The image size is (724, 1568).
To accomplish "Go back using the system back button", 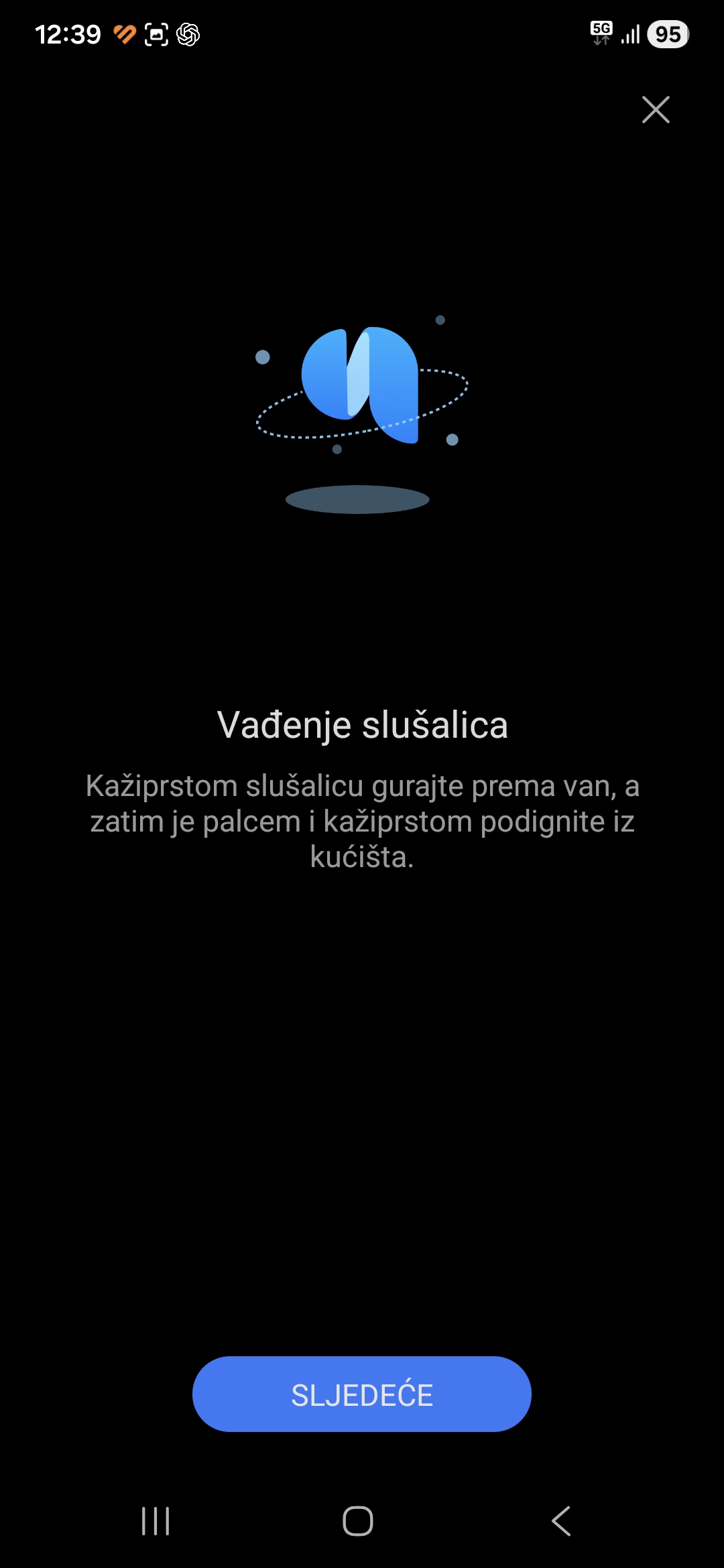I will pos(562,1521).
